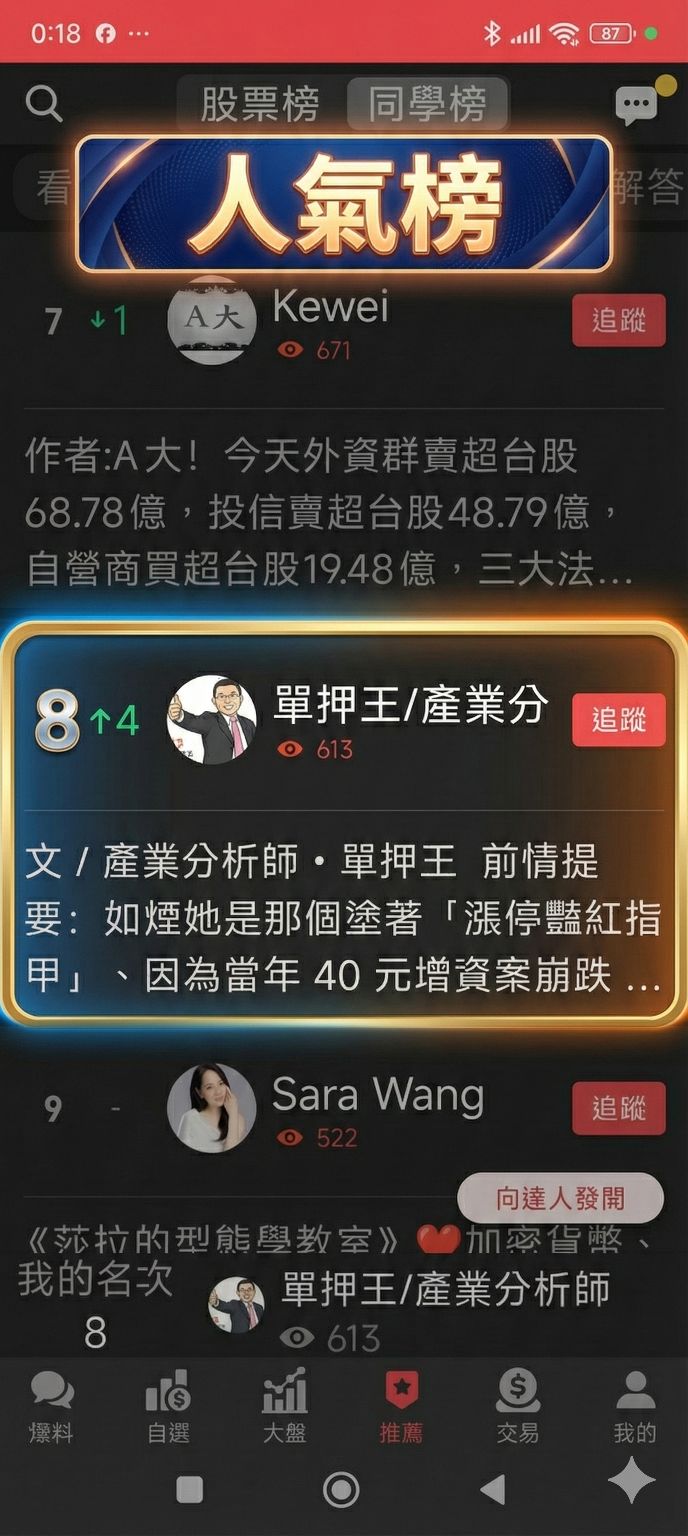Open Sara Wang's profile avatar

pyautogui.click(x=211, y=1108)
